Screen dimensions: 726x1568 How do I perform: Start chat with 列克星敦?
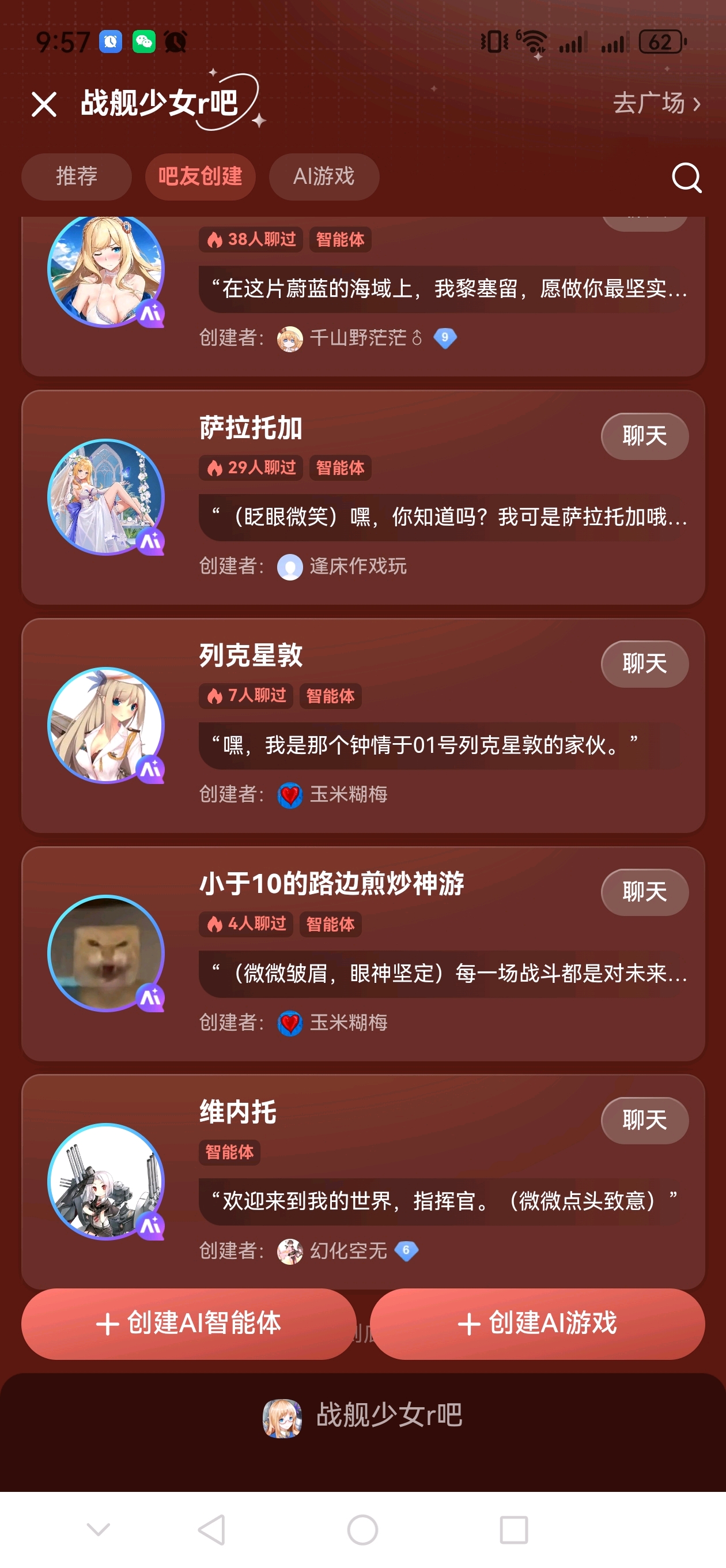click(644, 664)
